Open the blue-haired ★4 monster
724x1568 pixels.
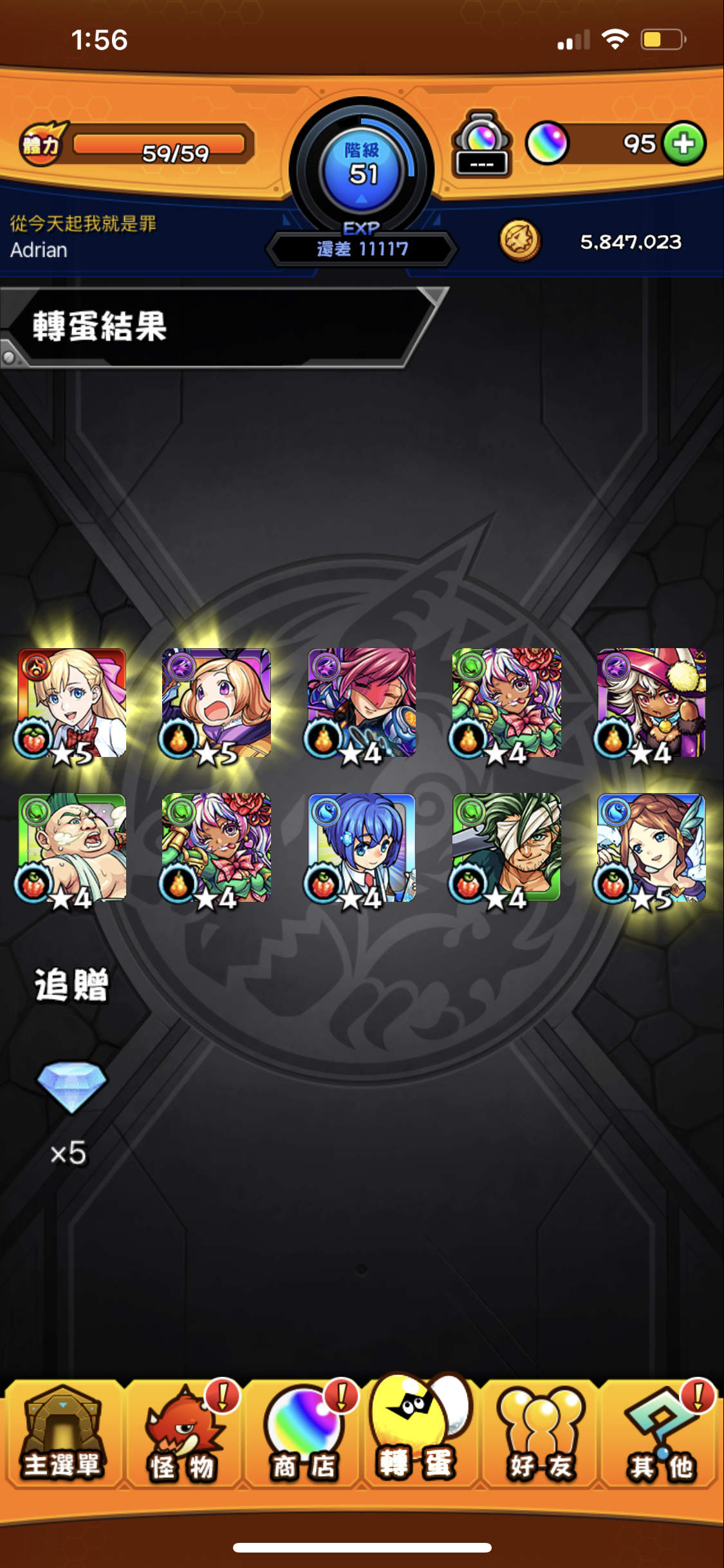tap(362, 847)
